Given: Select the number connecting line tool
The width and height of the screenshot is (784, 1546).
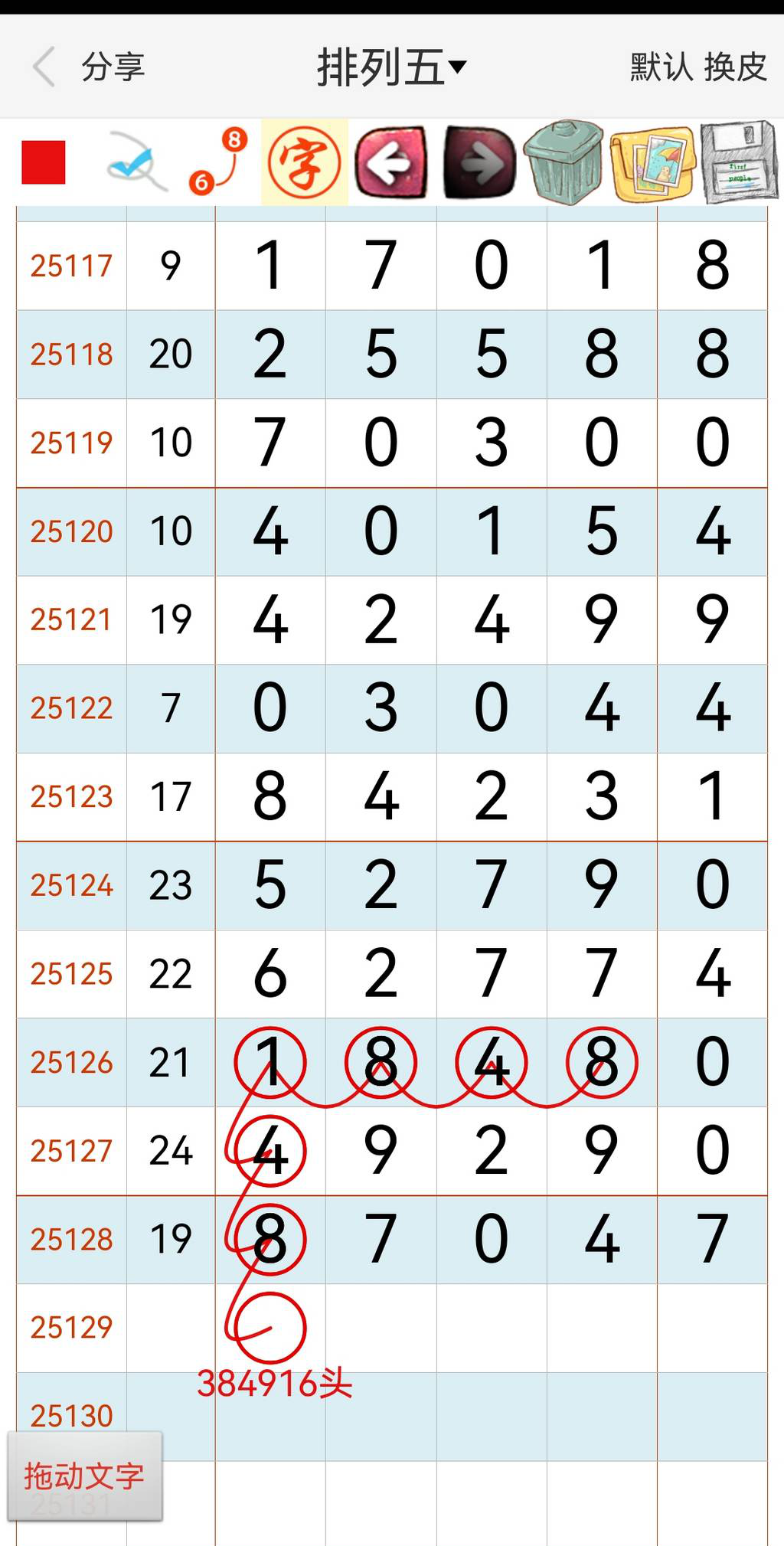Looking at the screenshot, I should tap(217, 162).
